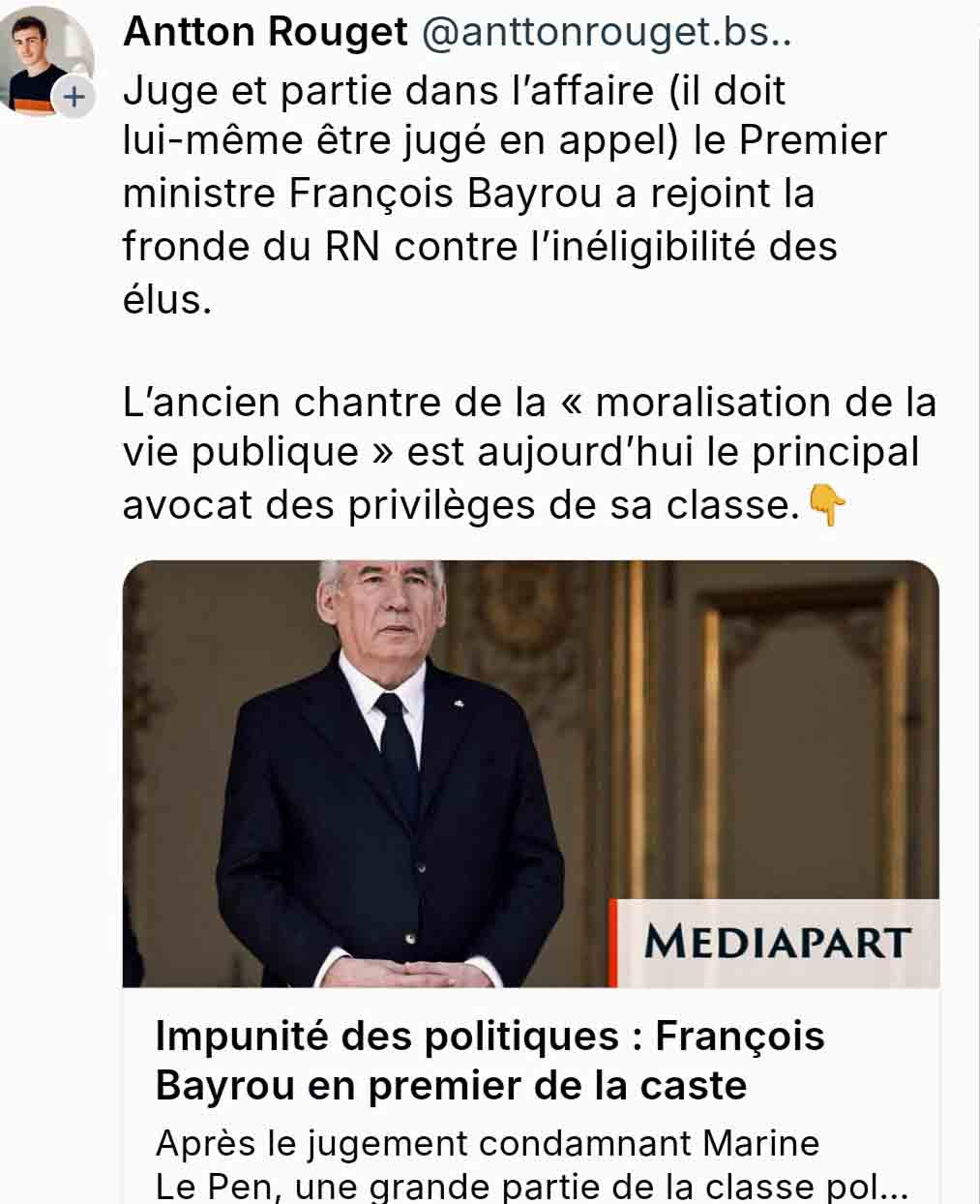Open Antton Rouget's profile name

(265, 32)
